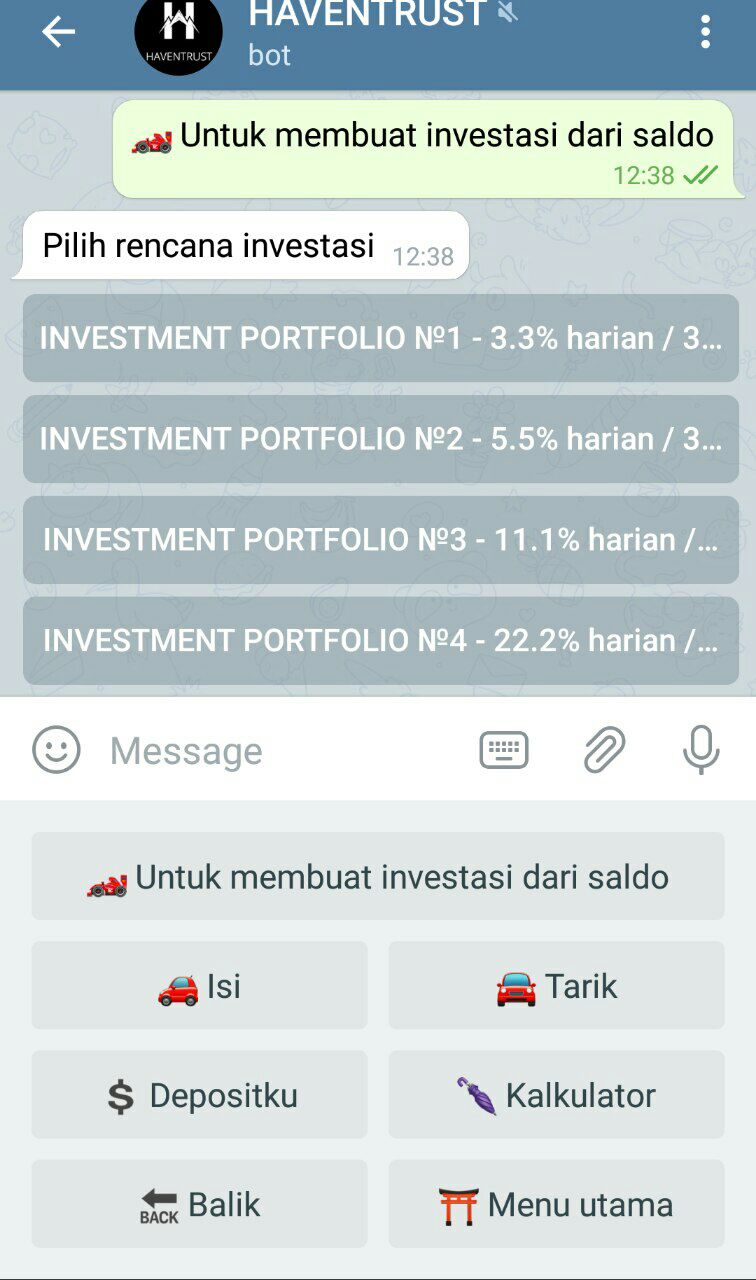This screenshot has height=1280, width=756.
Task: Tap the microphone to record voice
Action: click(x=701, y=750)
